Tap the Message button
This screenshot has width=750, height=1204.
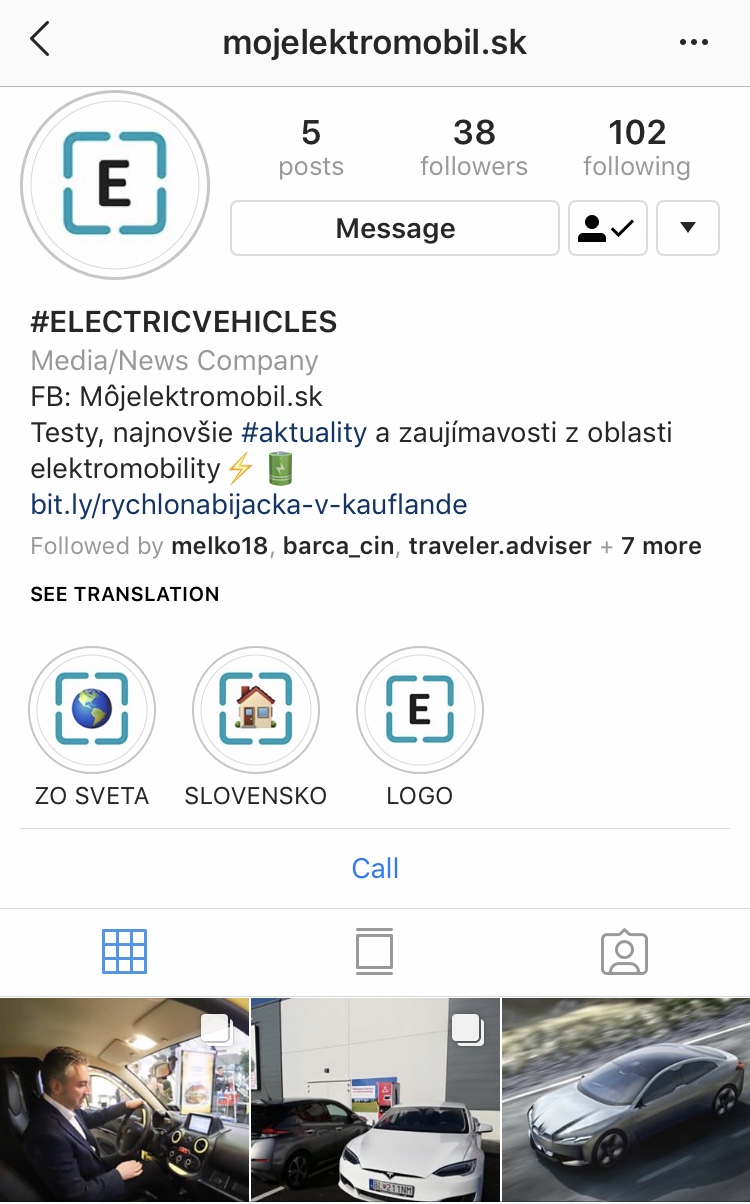point(395,228)
